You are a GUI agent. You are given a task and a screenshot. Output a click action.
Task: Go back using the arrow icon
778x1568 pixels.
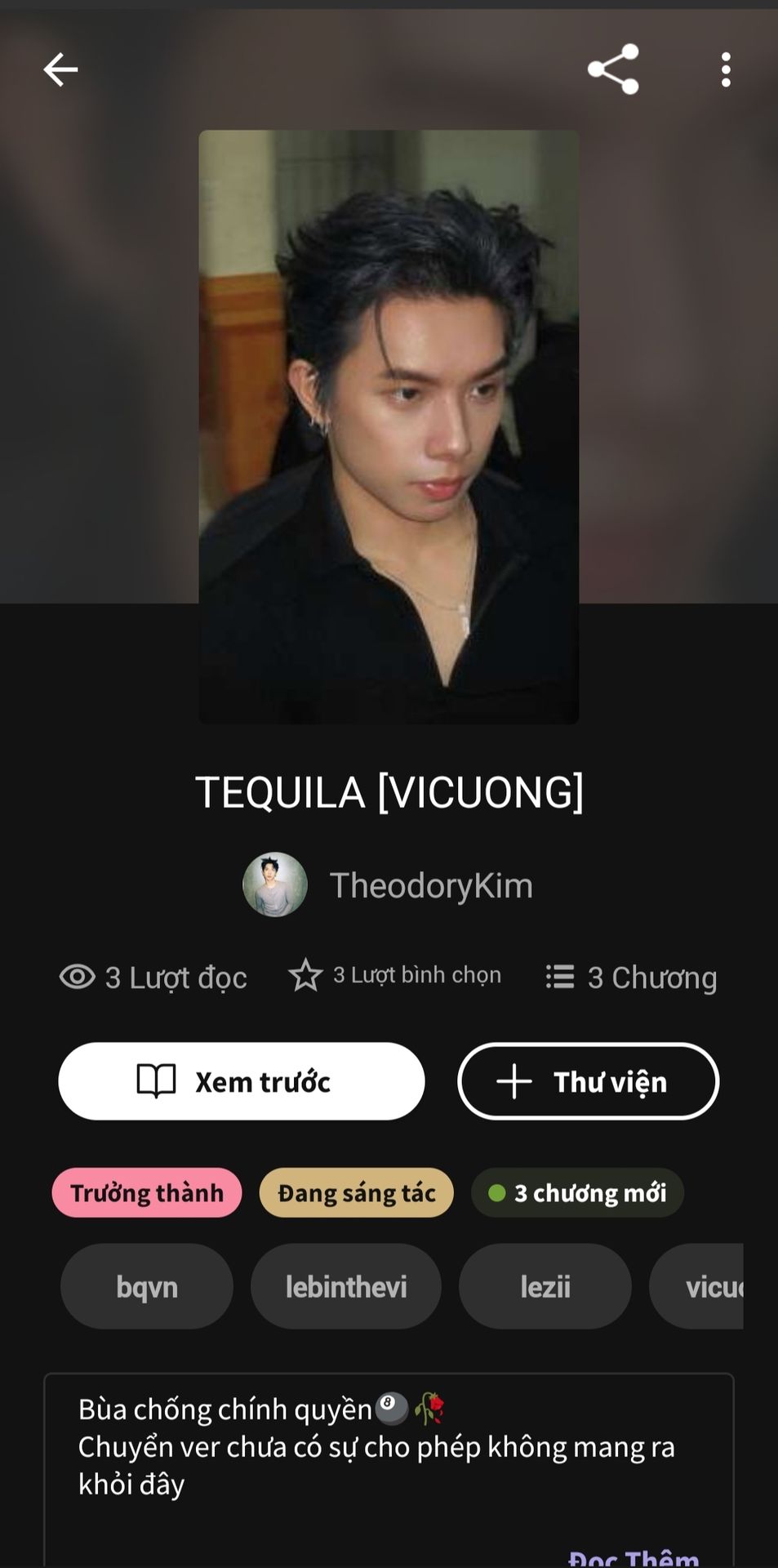pos(60,70)
